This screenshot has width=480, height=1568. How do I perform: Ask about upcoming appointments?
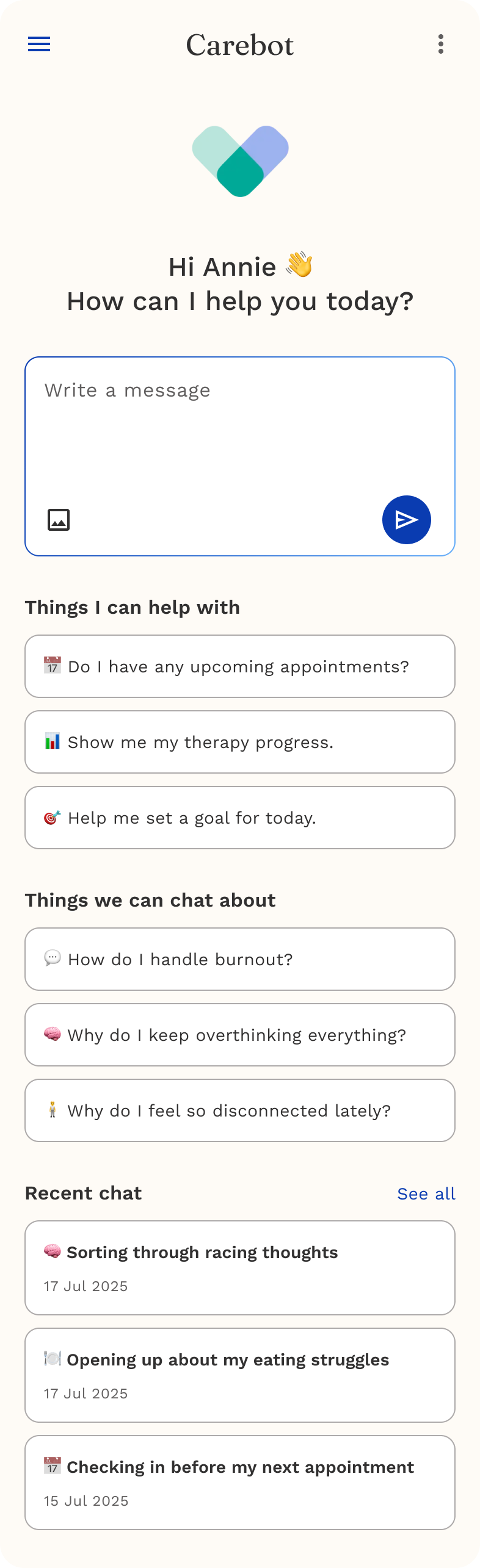pos(239,666)
